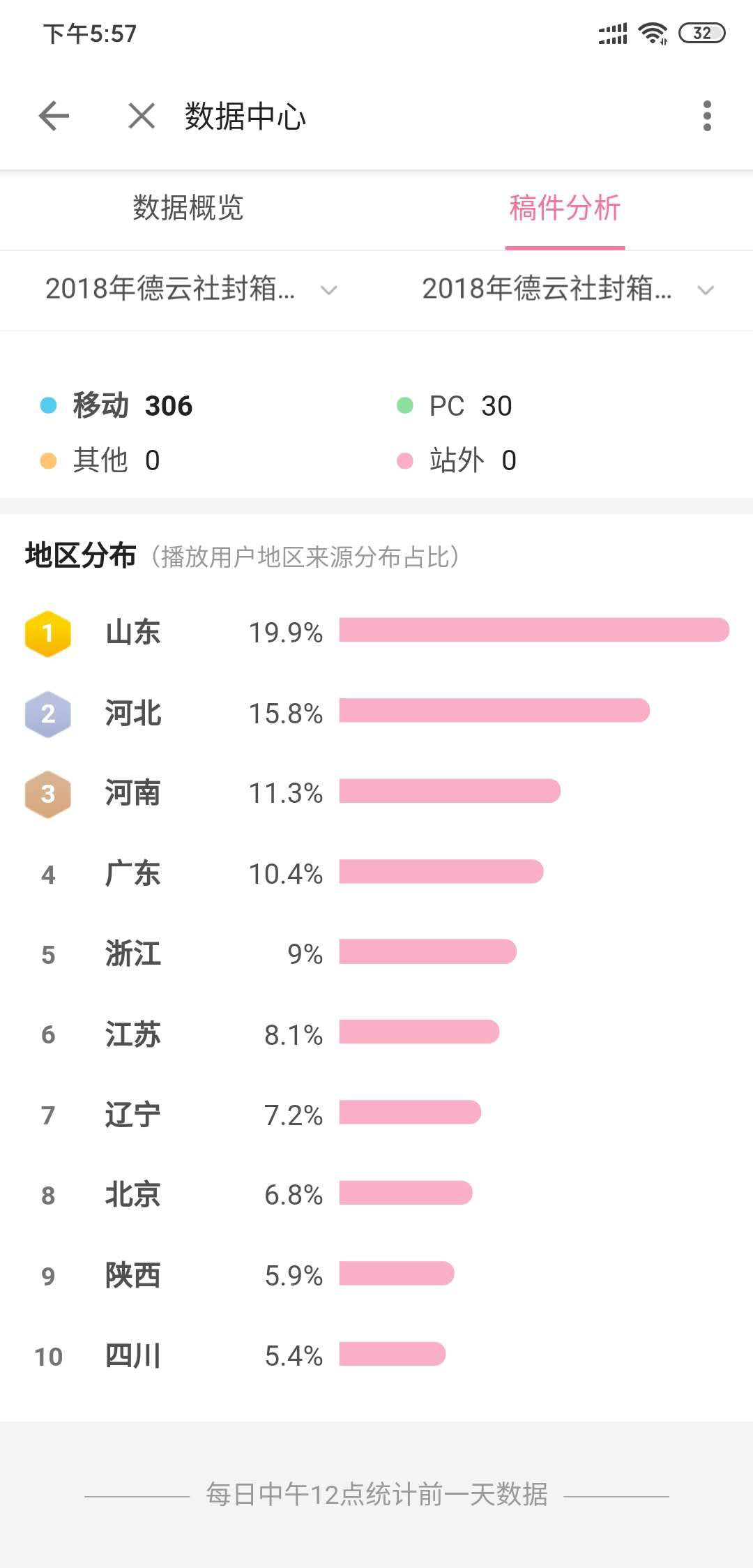Click the bronze rank 3 badge beside 河南
Viewport: 753px width, 1568px height.
coord(47,793)
